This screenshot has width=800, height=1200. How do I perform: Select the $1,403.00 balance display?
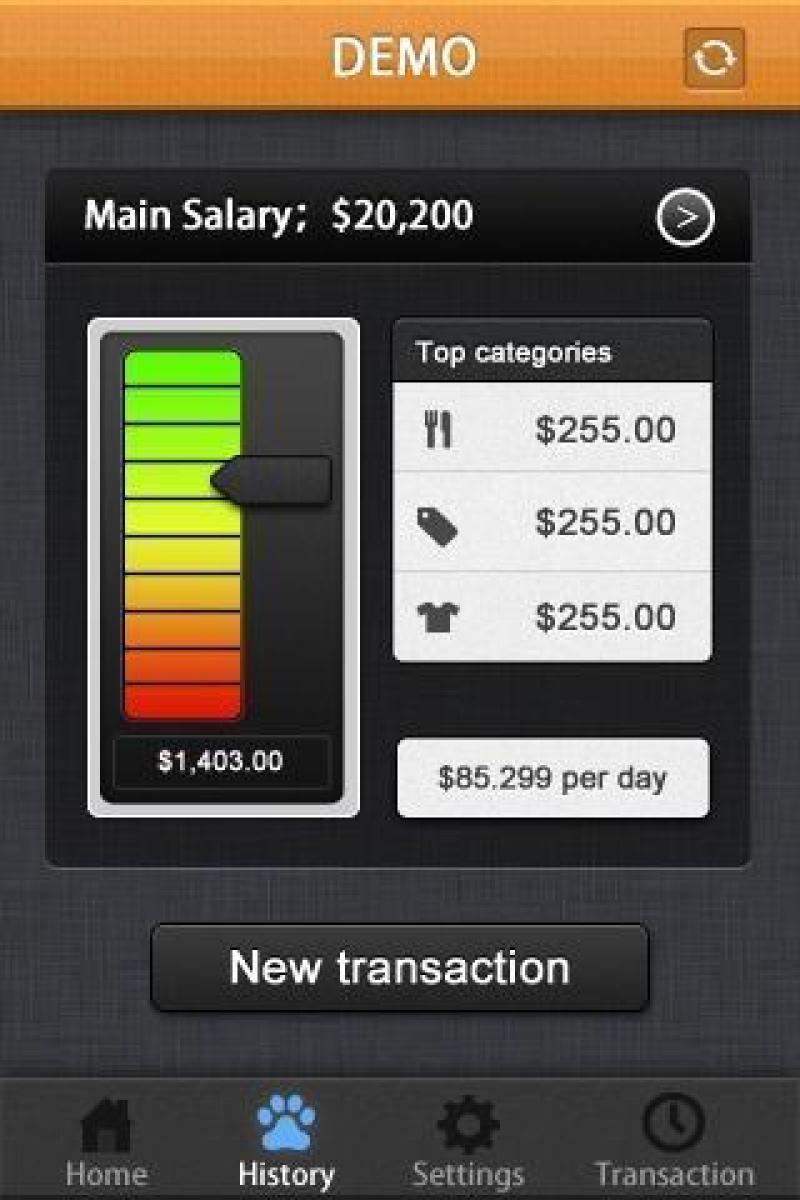221,761
